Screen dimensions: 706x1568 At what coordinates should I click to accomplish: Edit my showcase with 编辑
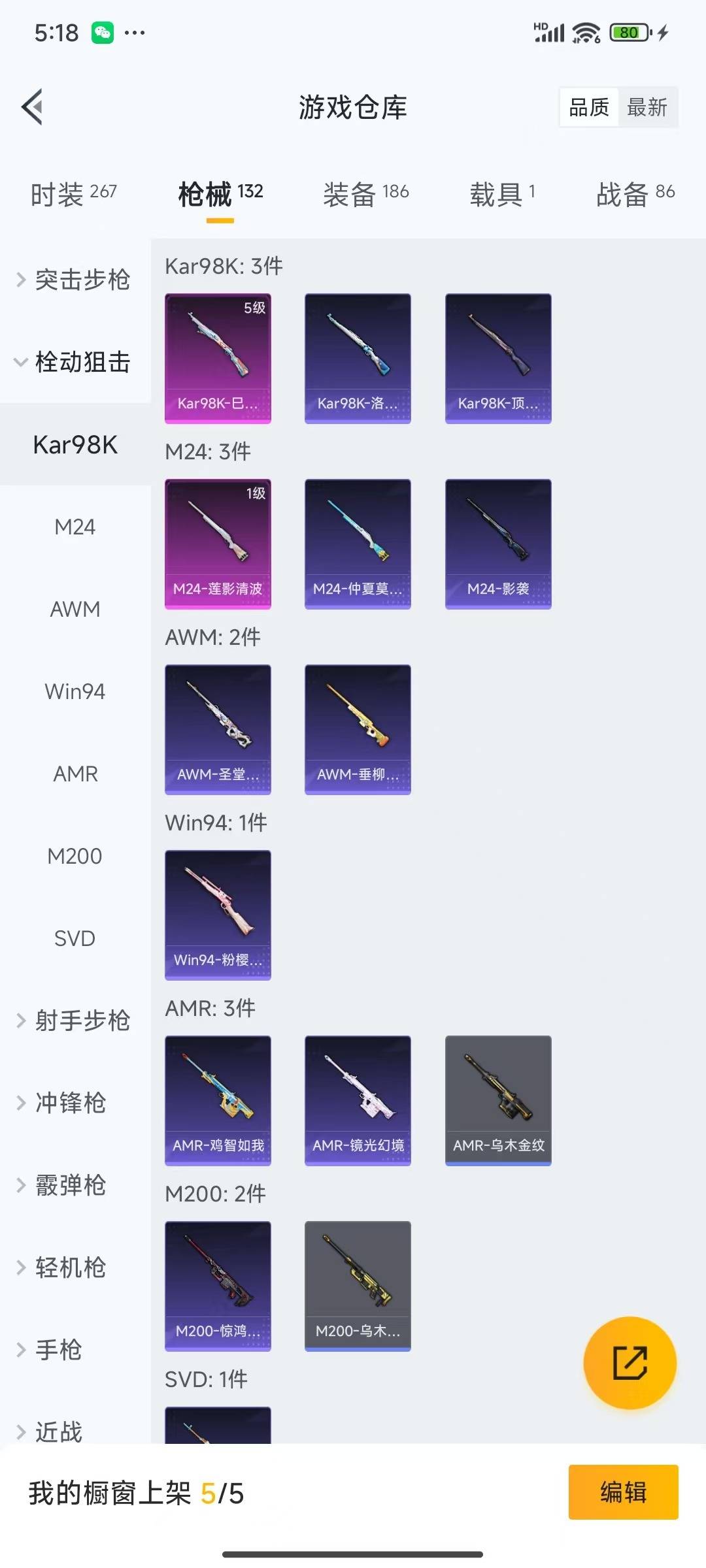[x=623, y=1492]
